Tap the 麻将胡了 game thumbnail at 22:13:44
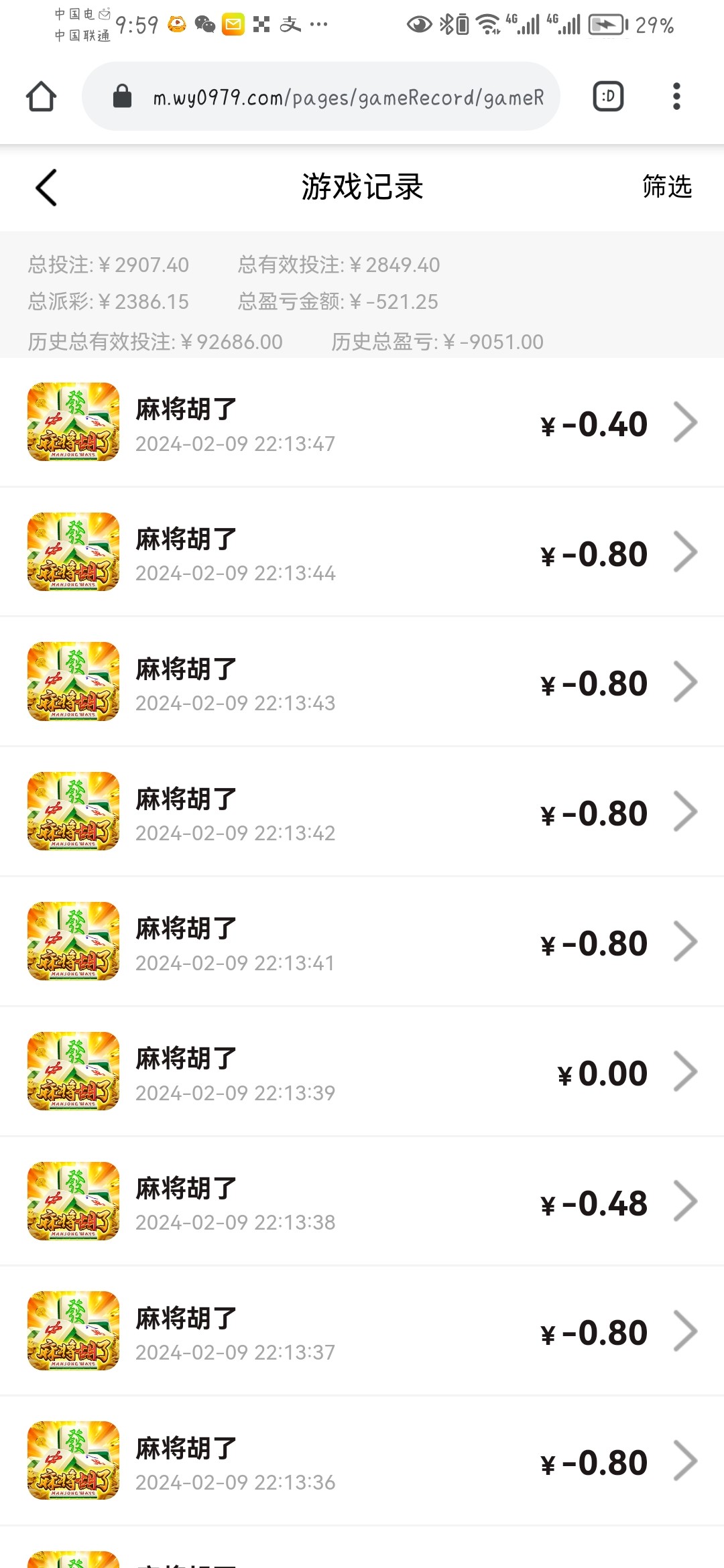This screenshot has width=724, height=1568. (x=72, y=551)
